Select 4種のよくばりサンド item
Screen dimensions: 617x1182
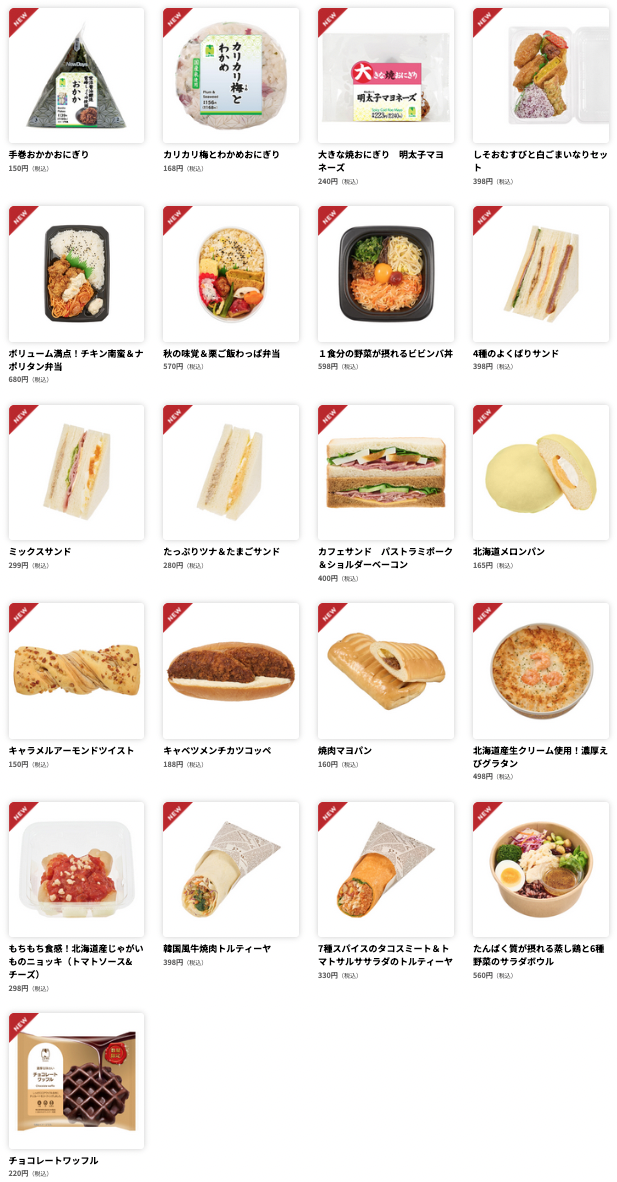541,274
